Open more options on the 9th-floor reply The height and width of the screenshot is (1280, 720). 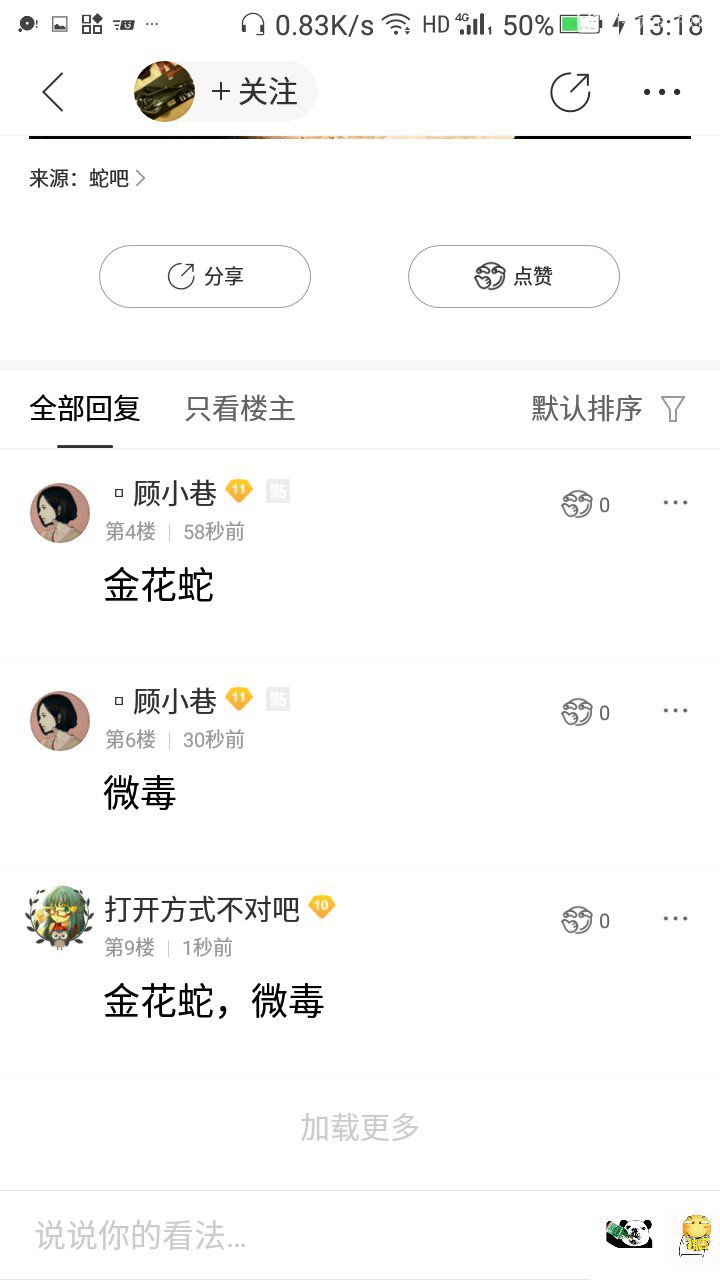(x=676, y=919)
